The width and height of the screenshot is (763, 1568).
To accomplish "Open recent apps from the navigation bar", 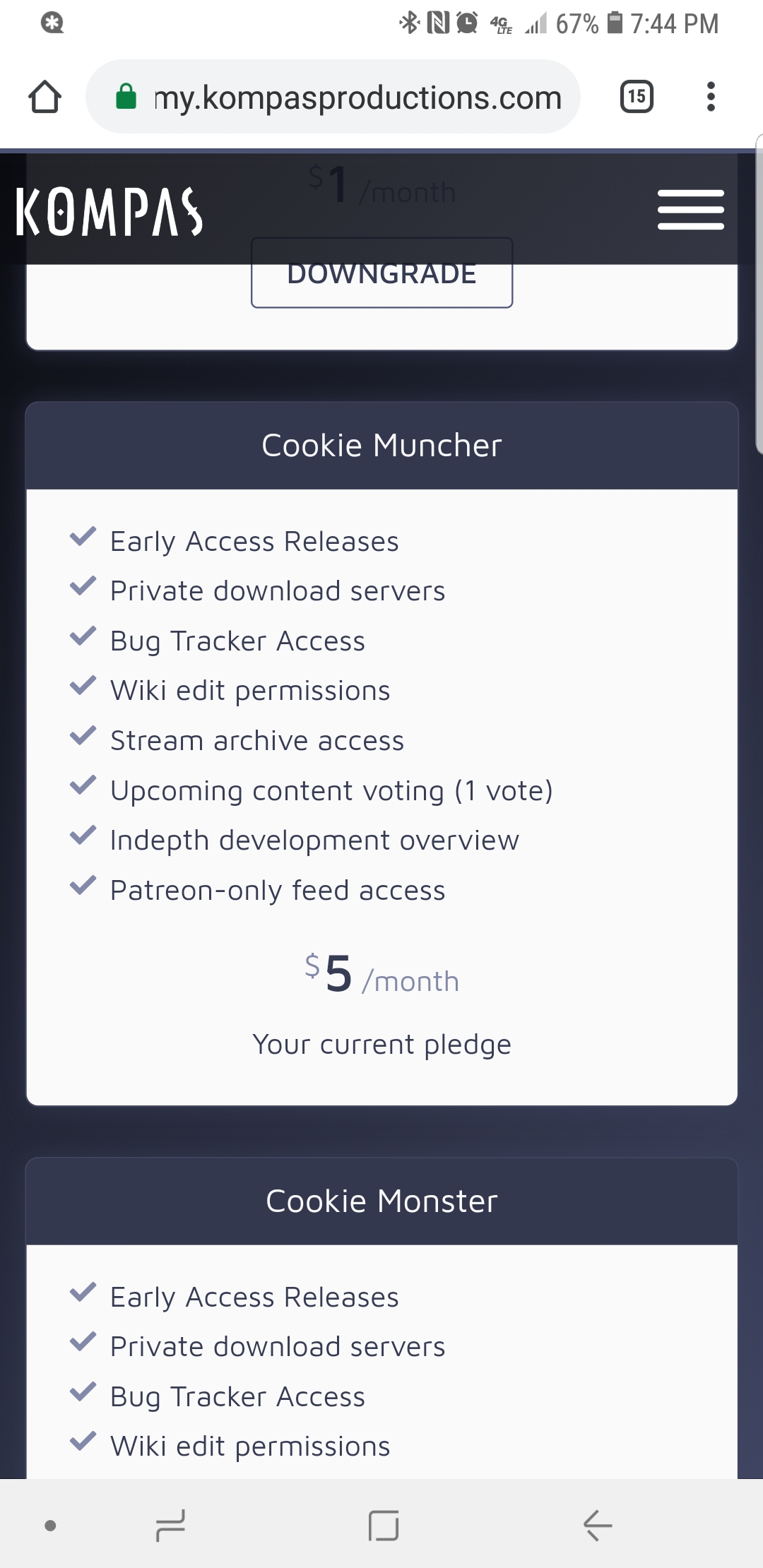I will (170, 1525).
